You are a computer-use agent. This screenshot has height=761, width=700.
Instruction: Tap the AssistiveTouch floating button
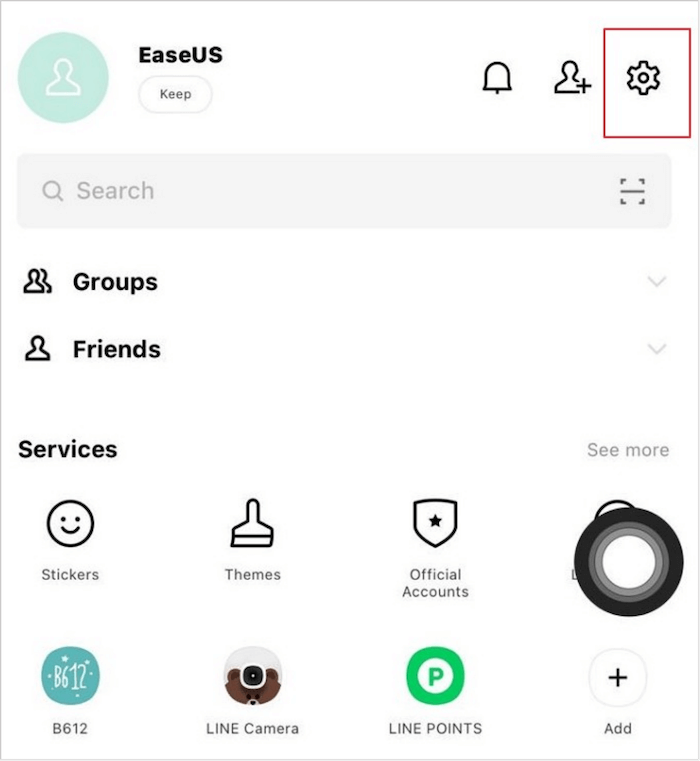click(628, 561)
